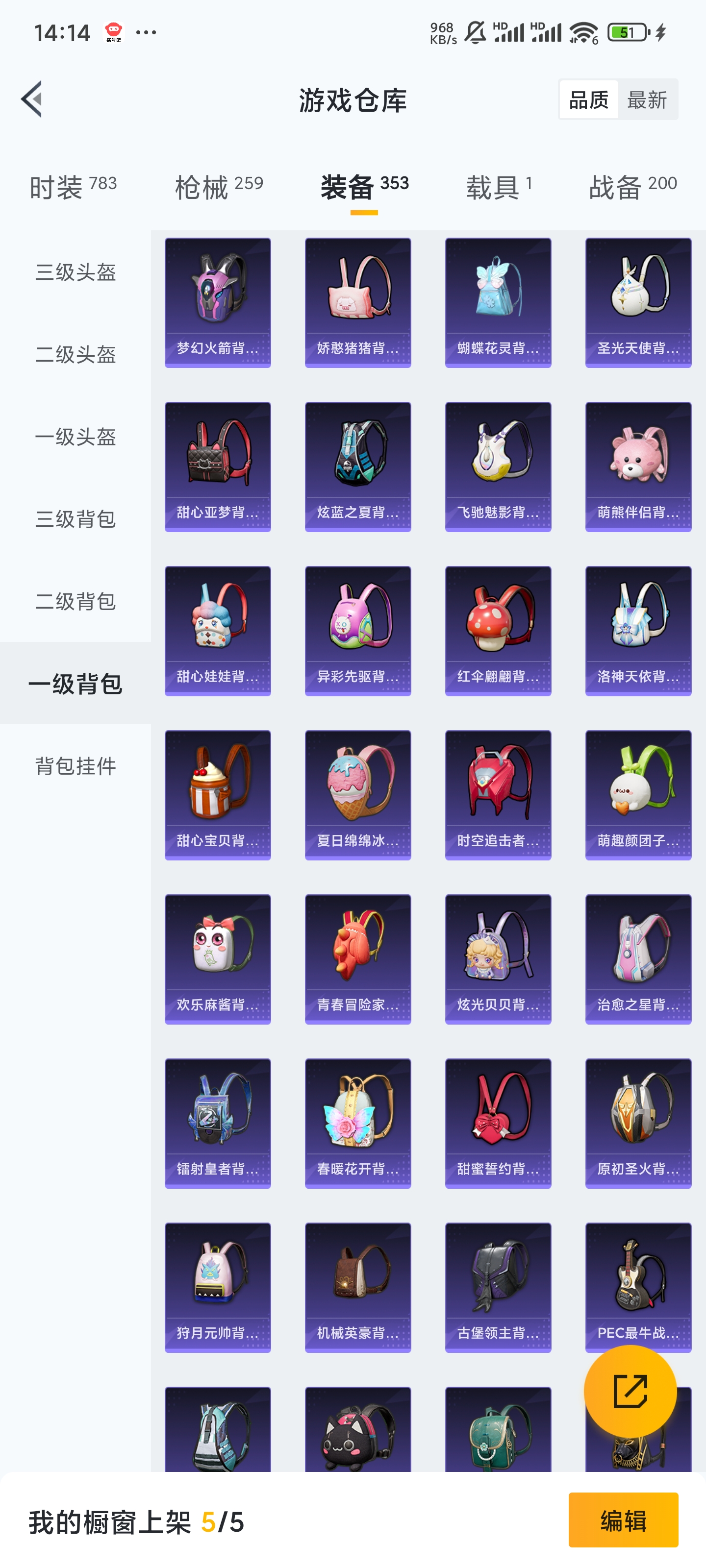Tap the orange floating share button

(x=630, y=1391)
